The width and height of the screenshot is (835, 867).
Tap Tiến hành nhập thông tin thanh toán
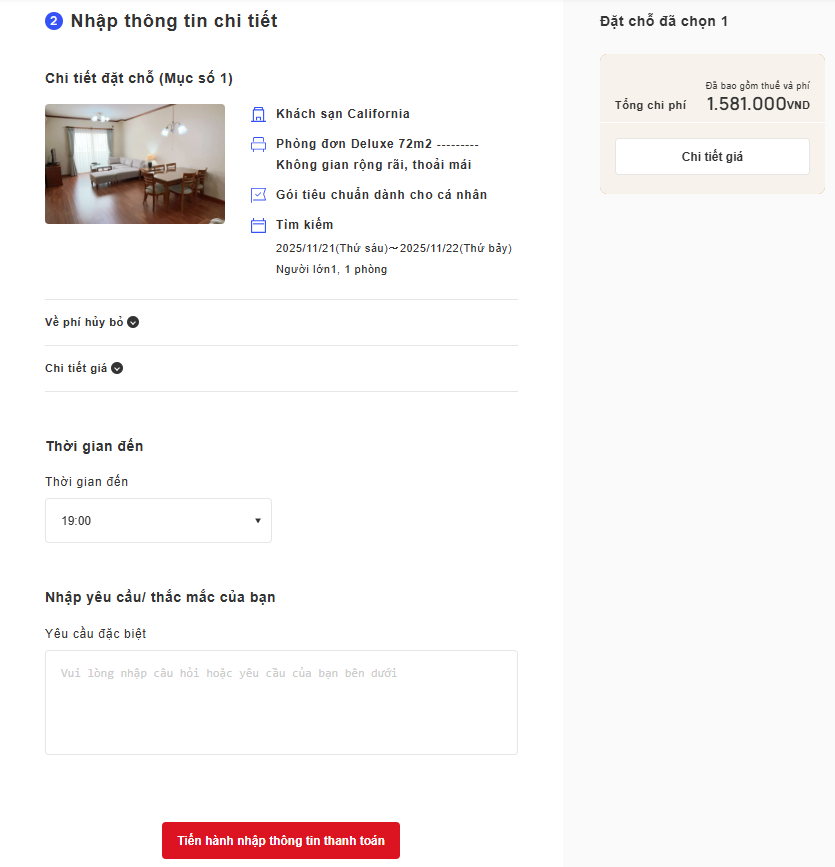click(x=281, y=841)
